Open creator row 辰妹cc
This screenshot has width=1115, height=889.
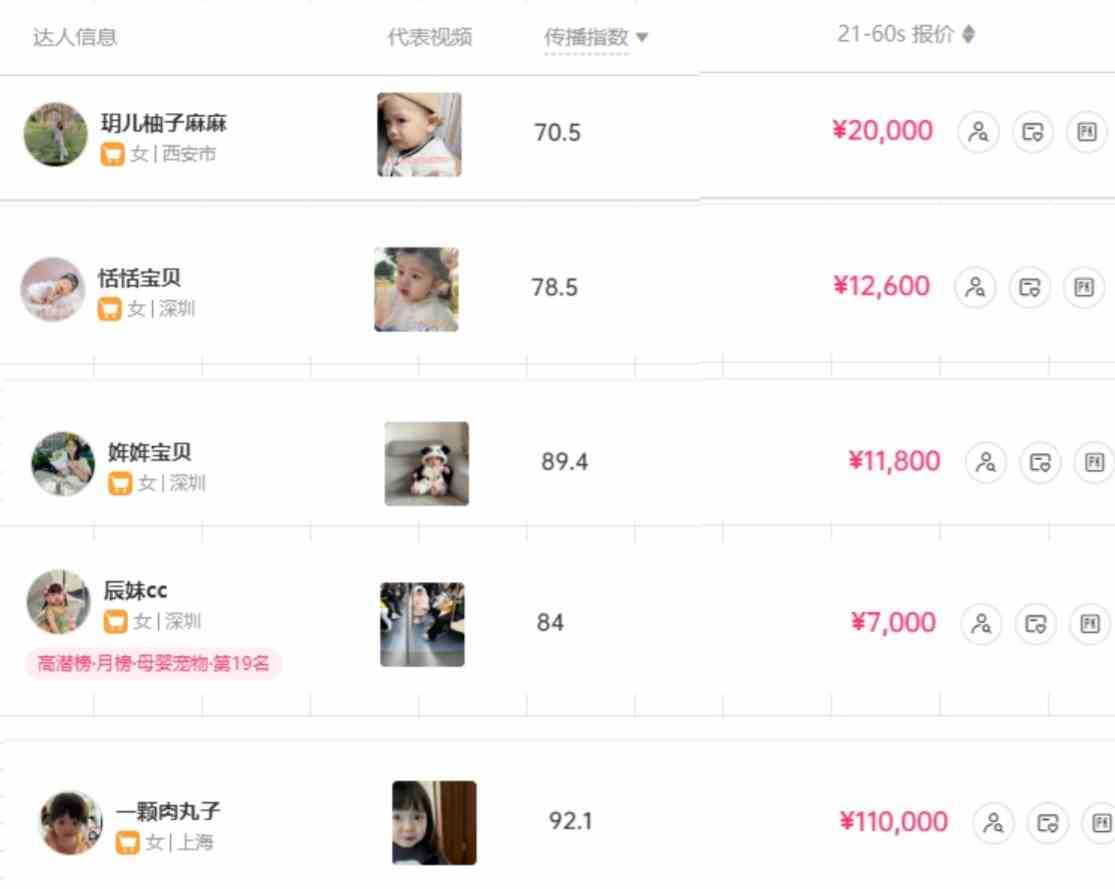(136, 591)
